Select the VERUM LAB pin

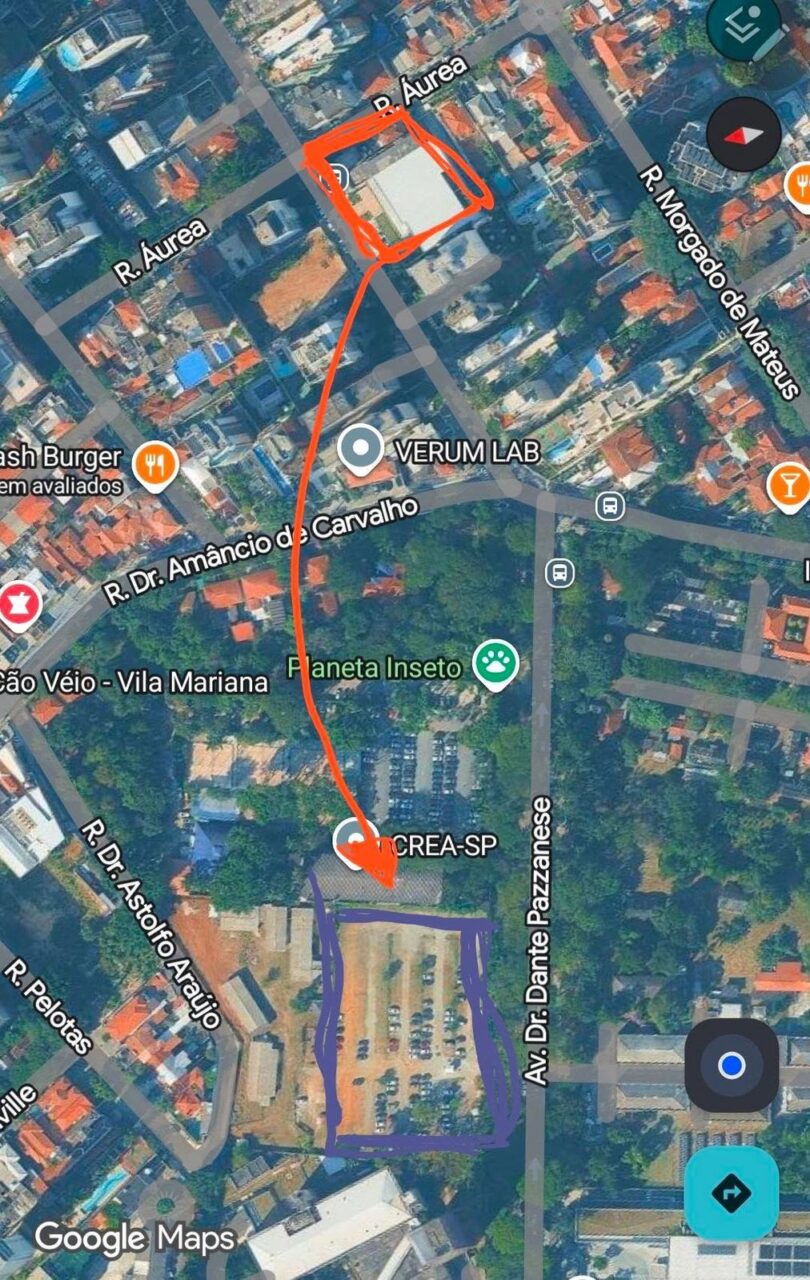360,449
